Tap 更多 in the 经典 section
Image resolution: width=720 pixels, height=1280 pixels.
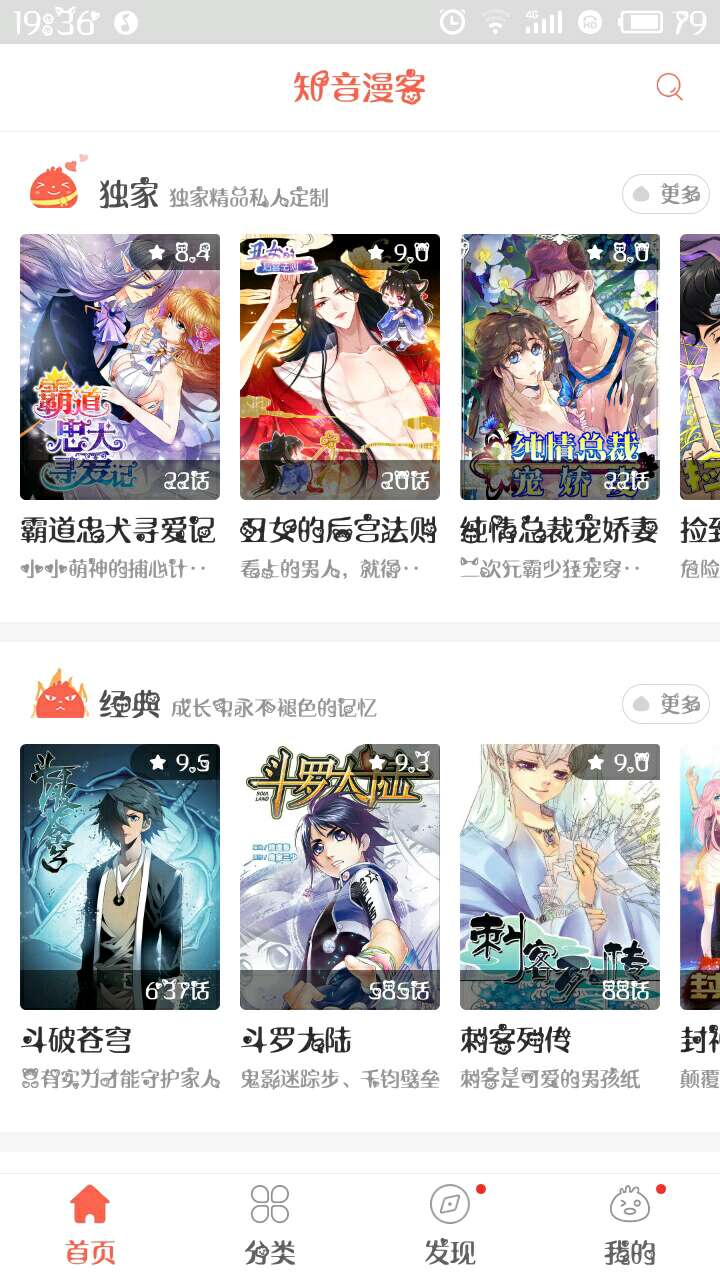[666, 704]
